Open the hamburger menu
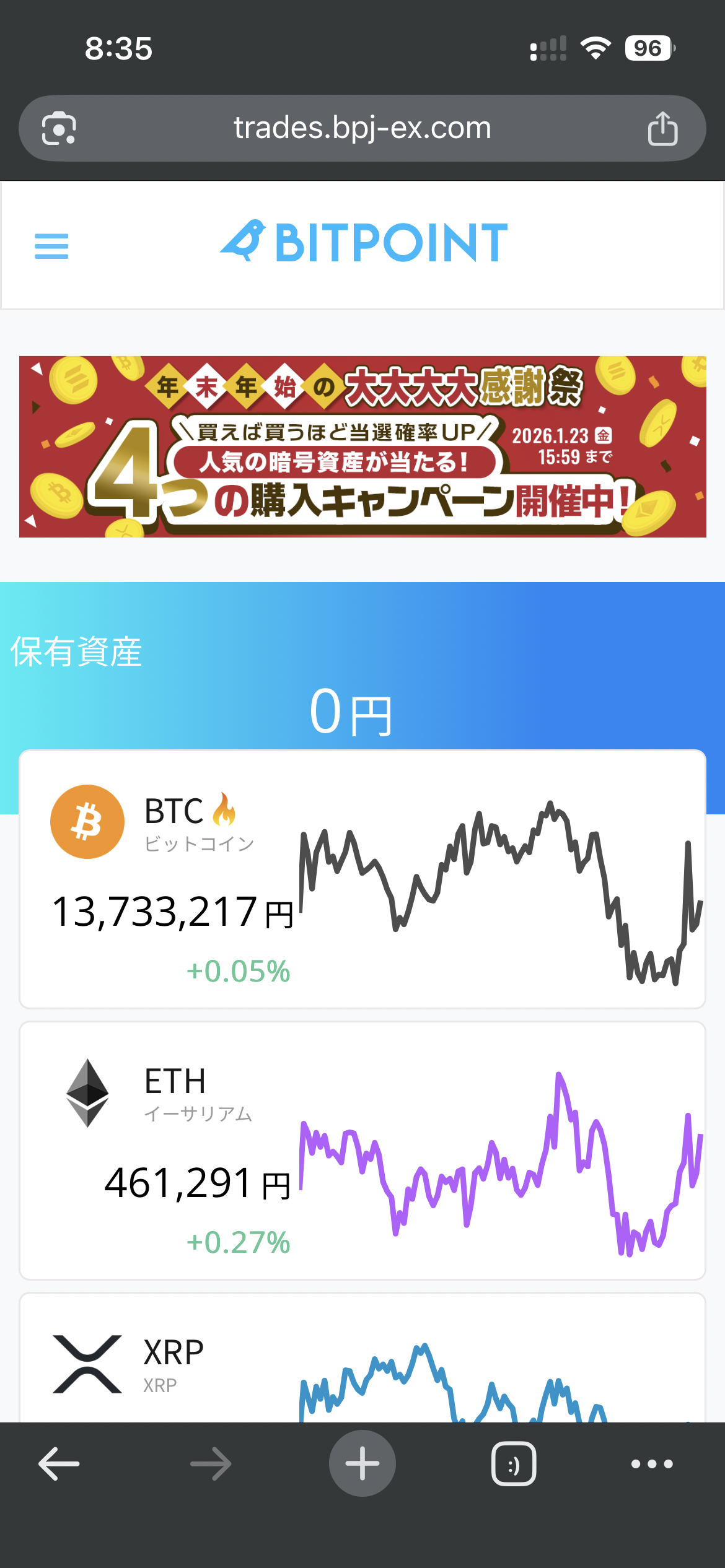 point(51,246)
